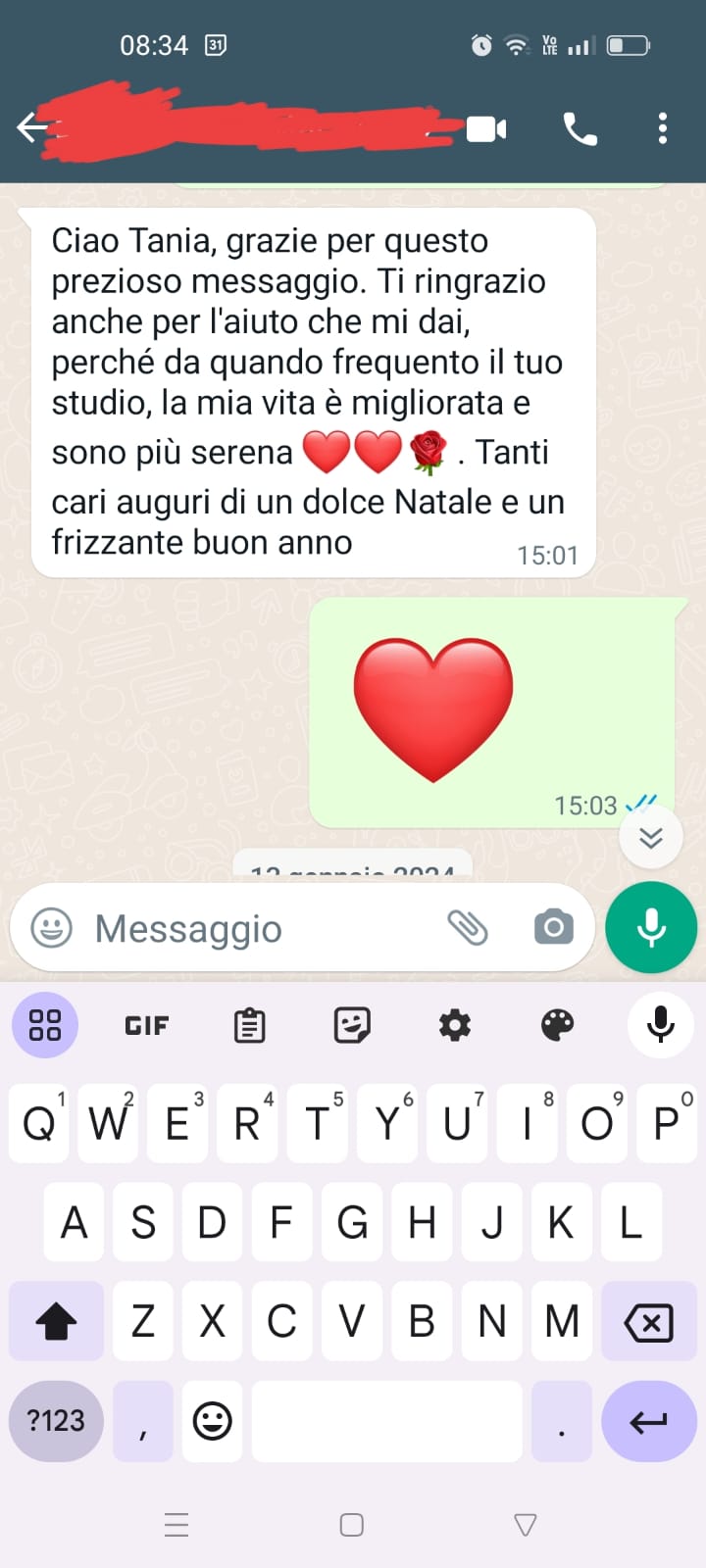Tap the backspace key
This screenshot has width=706, height=1568.
point(649,1322)
